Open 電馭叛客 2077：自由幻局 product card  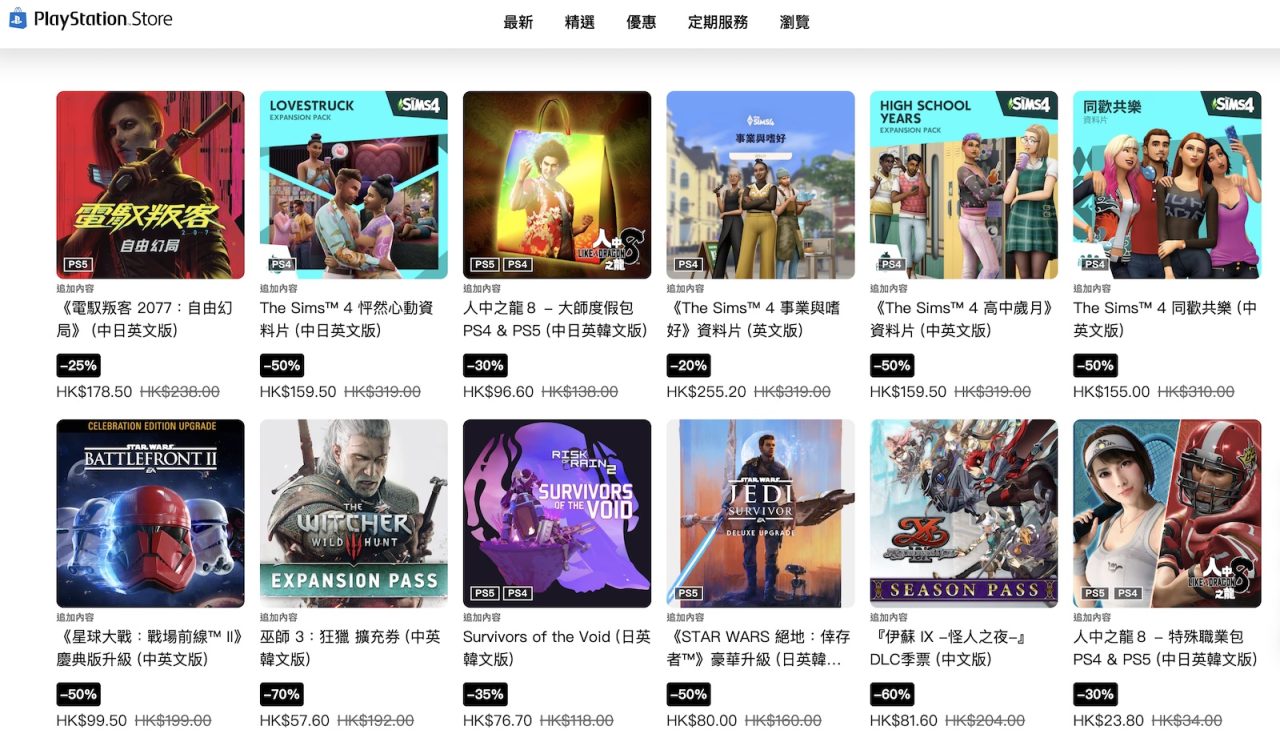pos(150,185)
